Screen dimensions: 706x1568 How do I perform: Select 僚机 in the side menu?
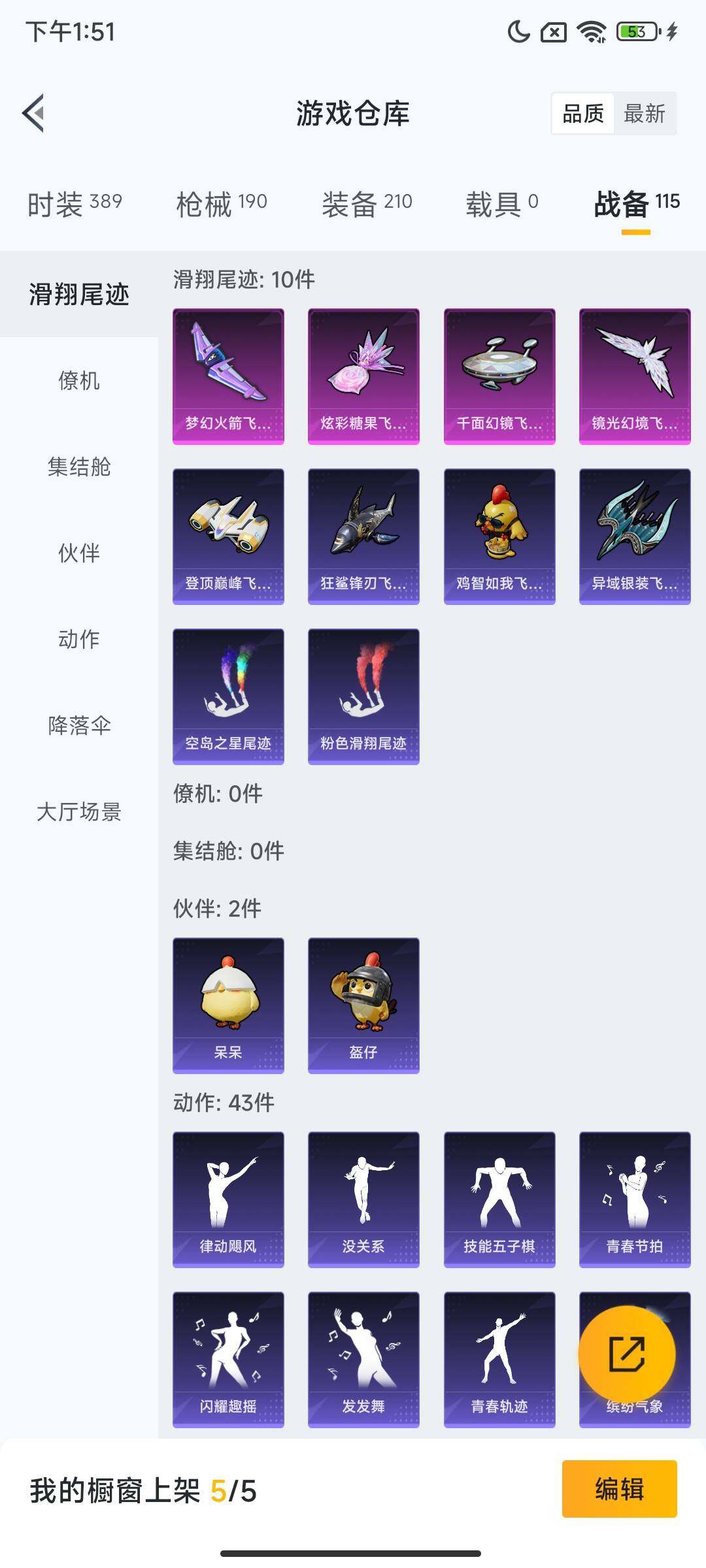79,380
